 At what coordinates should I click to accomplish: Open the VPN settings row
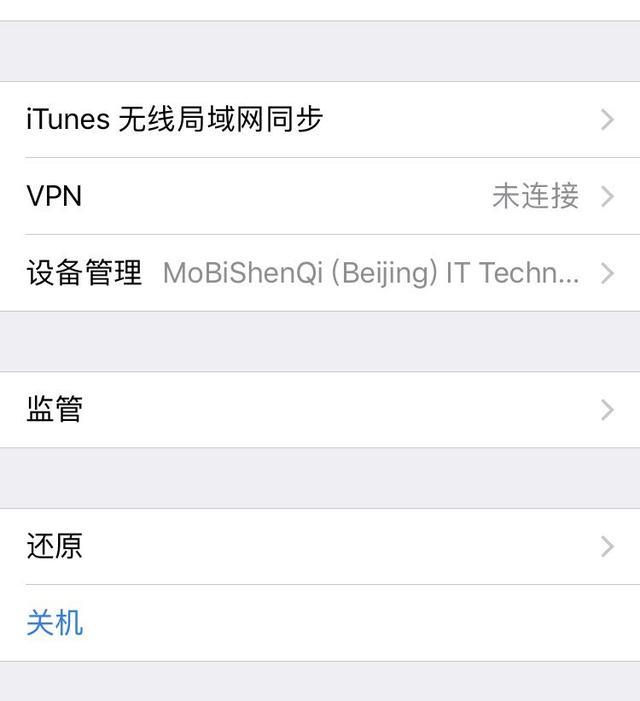click(320, 196)
